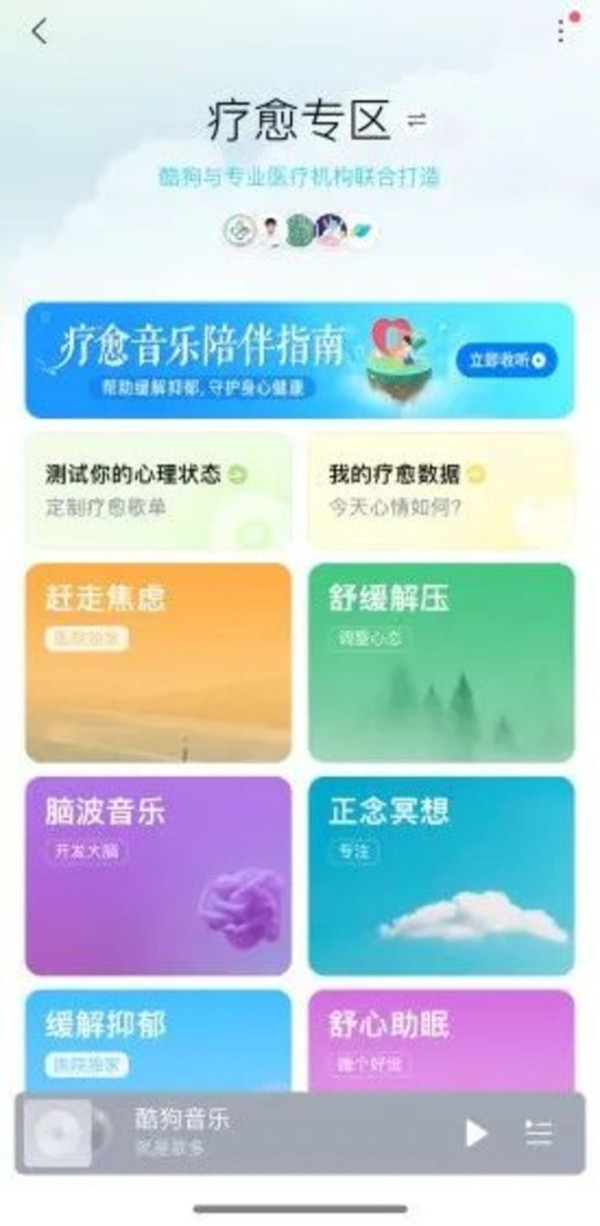
Task: Tap the switch icon beside 疗愈专区
Action: (x=416, y=121)
